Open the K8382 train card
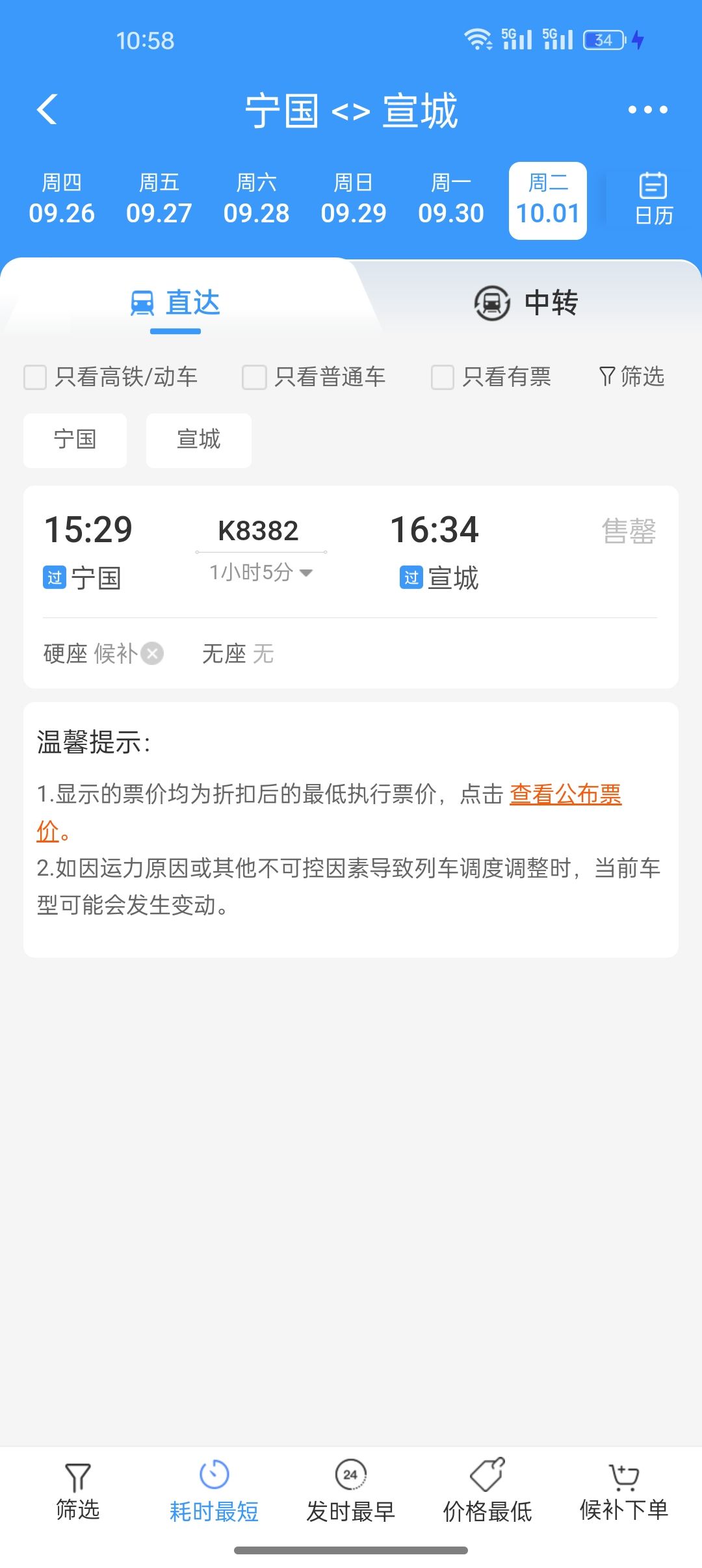 (x=351, y=587)
